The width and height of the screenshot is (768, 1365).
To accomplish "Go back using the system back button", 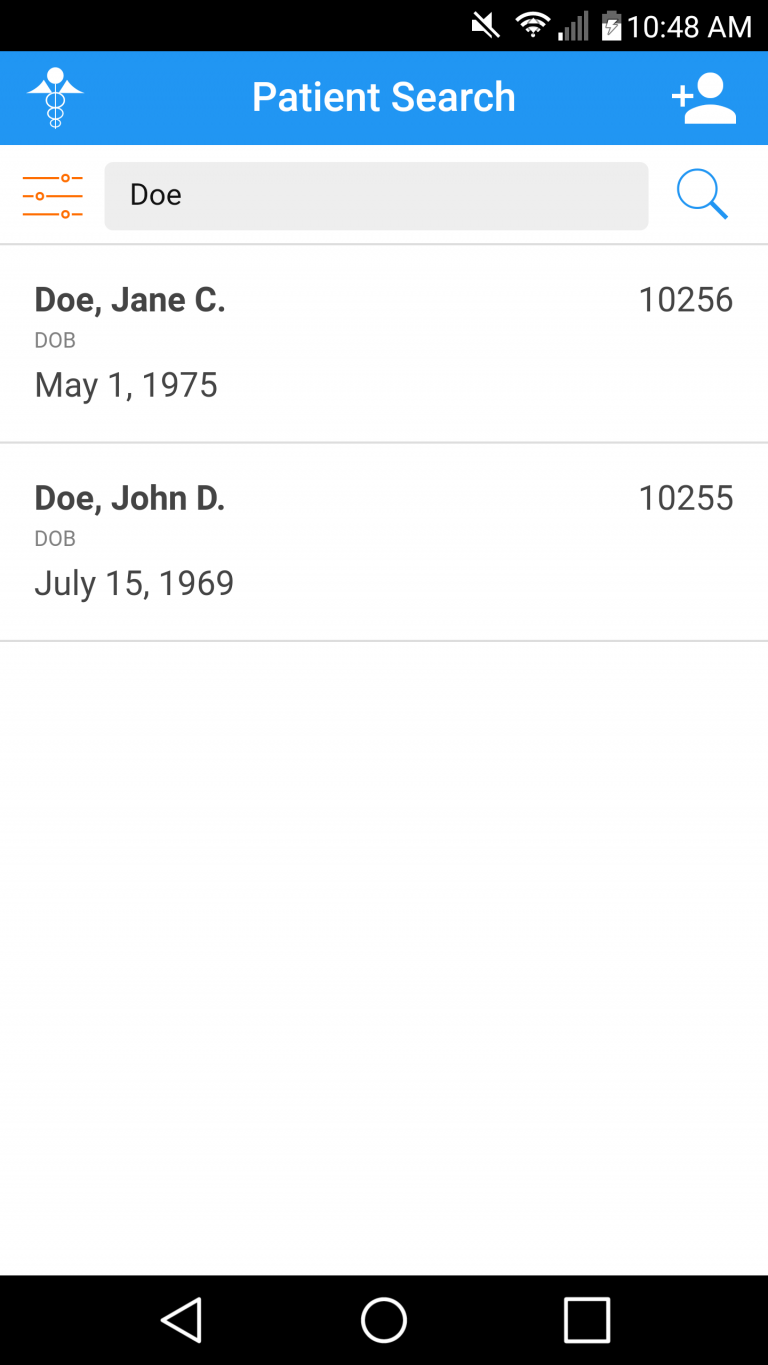I will coord(182,1320).
